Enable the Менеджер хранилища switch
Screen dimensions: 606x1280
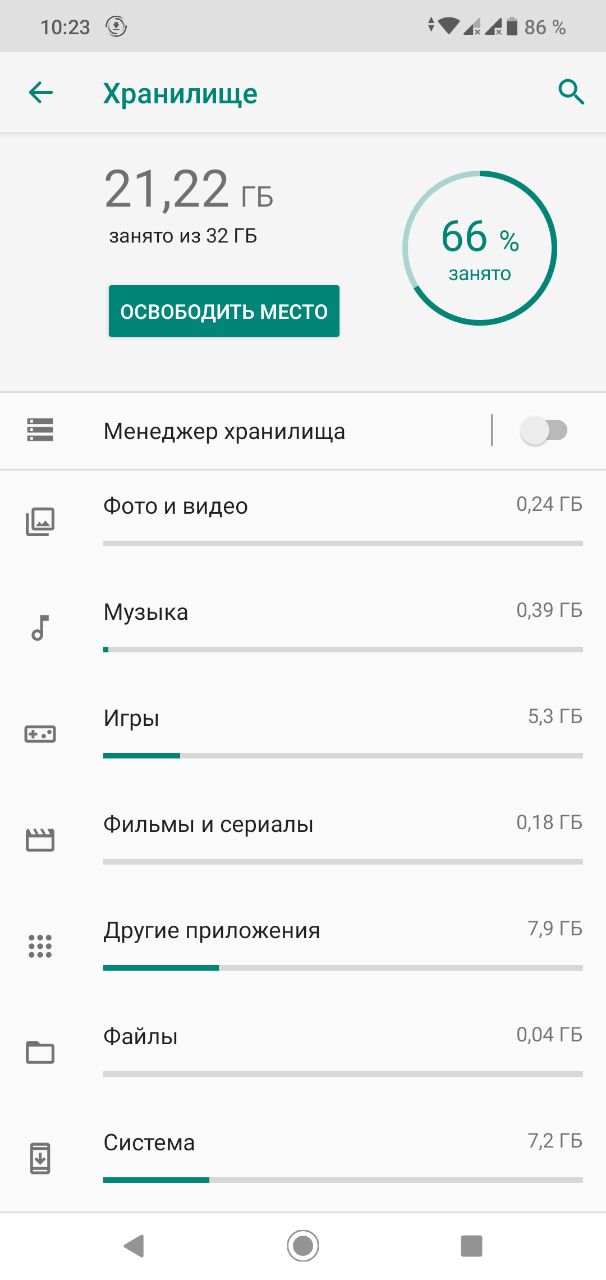[544, 431]
